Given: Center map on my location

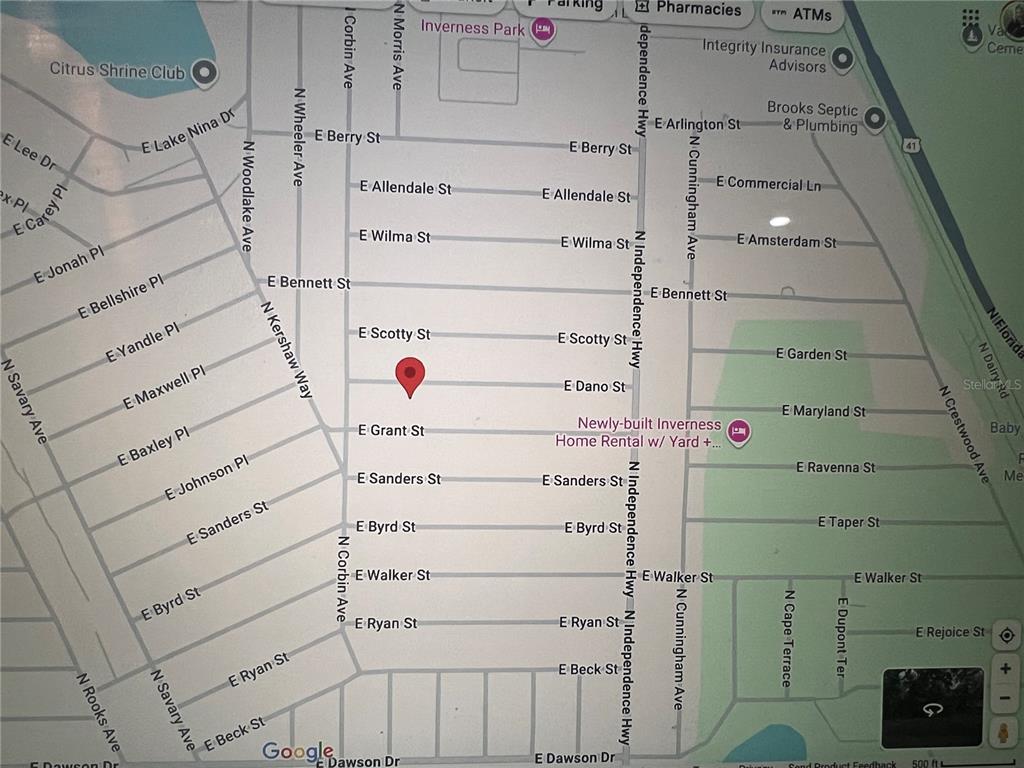Looking at the screenshot, I should pyautogui.click(x=1006, y=634).
